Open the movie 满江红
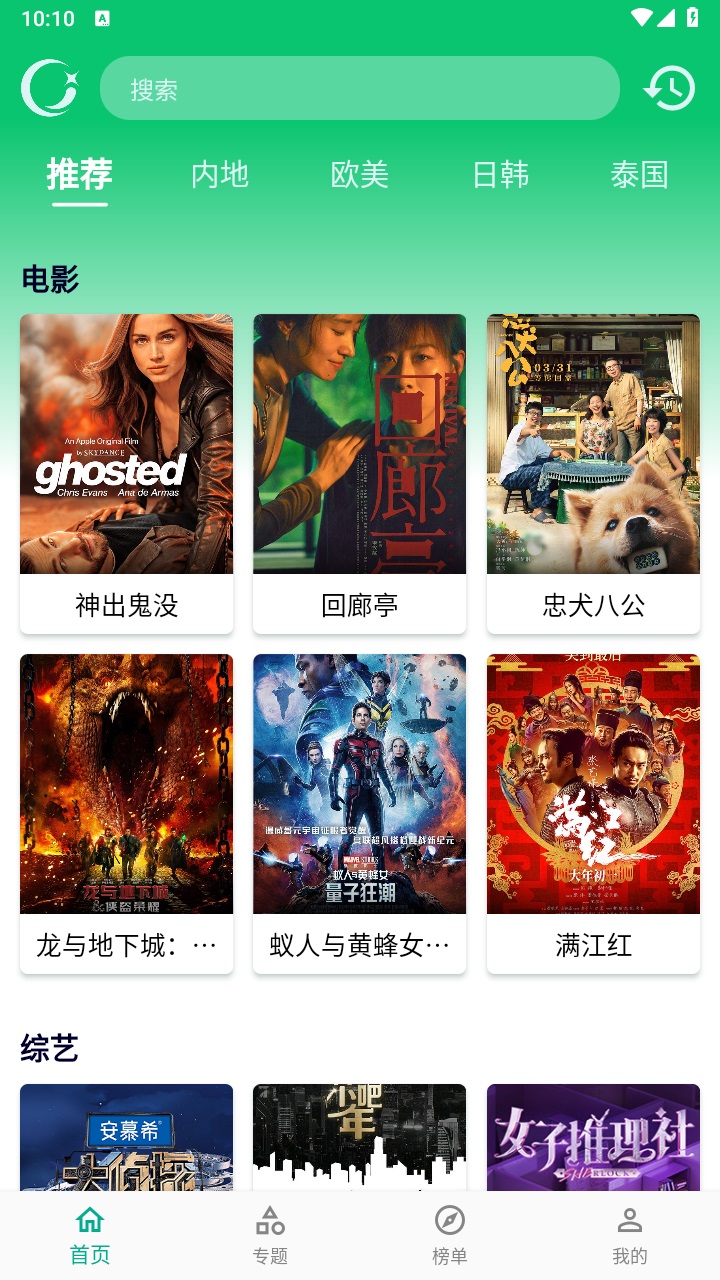This screenshot has height=1280, width=720. pos(593,814)
